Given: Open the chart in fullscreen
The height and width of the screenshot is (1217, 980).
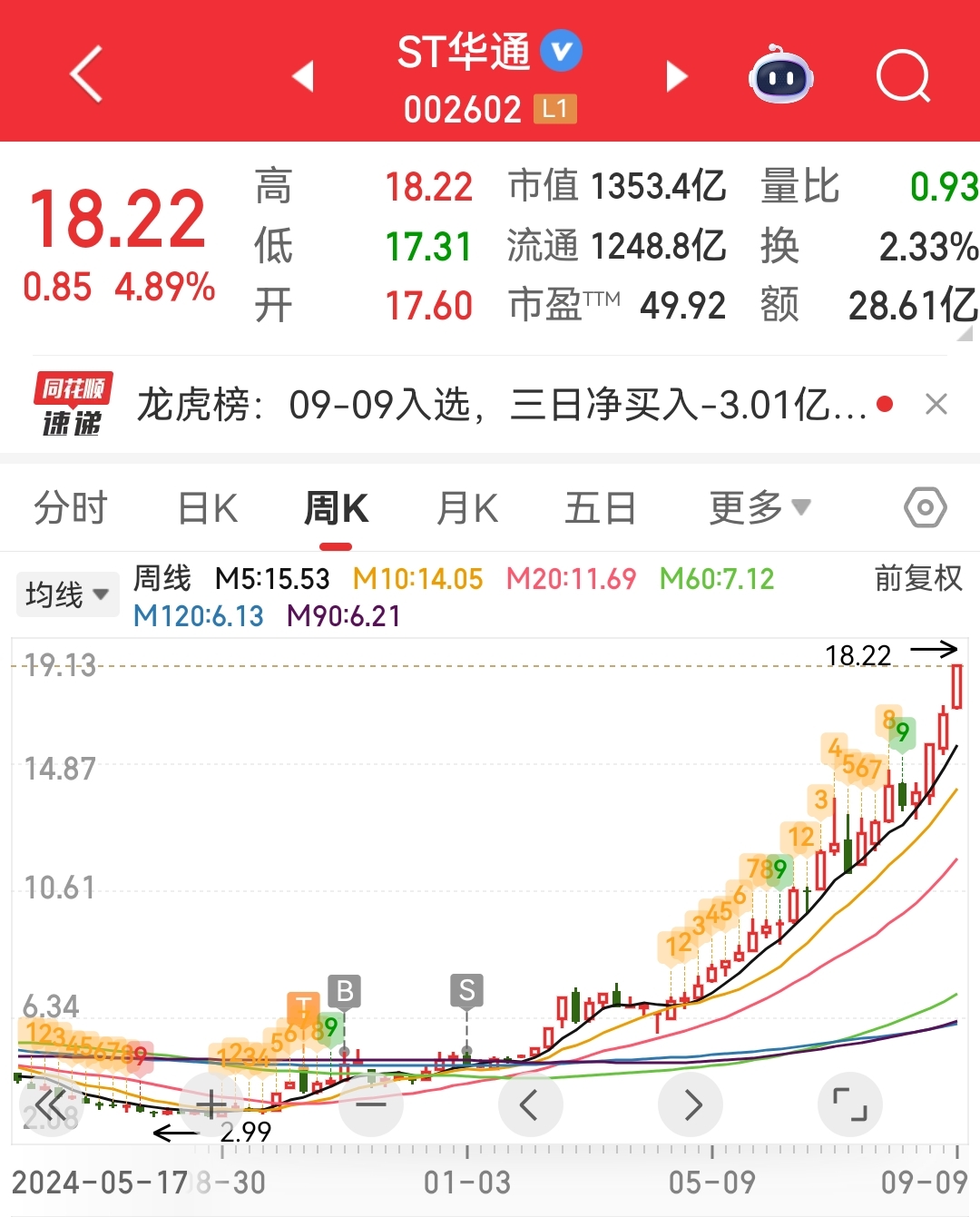Looking at the screenshot, I should 849,1104.
